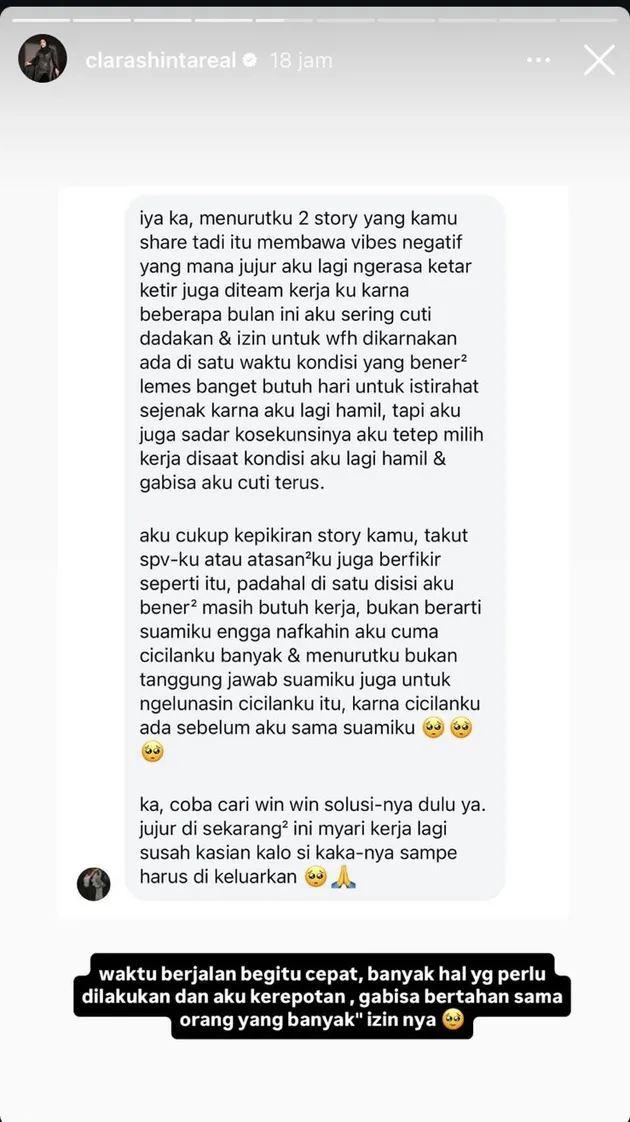Open the three-dot story options menu
Viewport: 630px width, 1122px height.
(538, 60)
